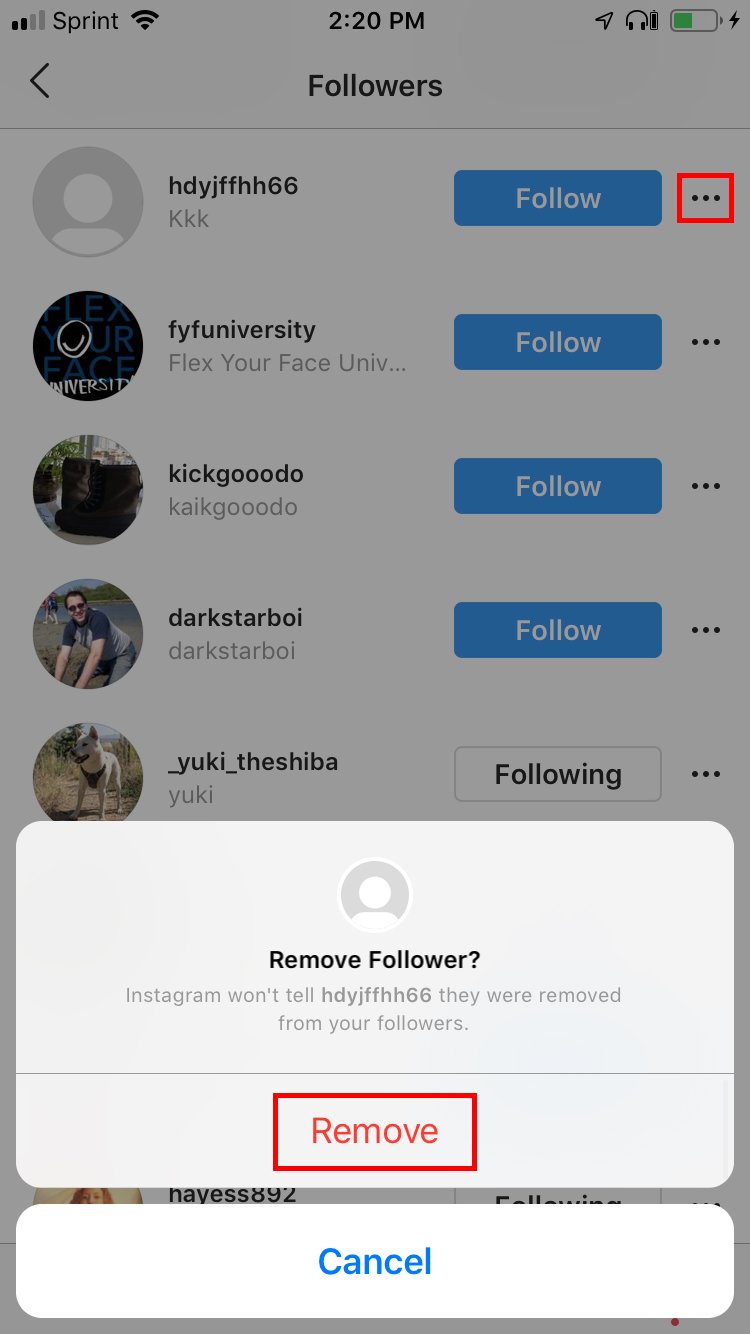Confirm removing the follower with Remove
This screenshot has height=1334, width=750.
(x=375, y=1131)
